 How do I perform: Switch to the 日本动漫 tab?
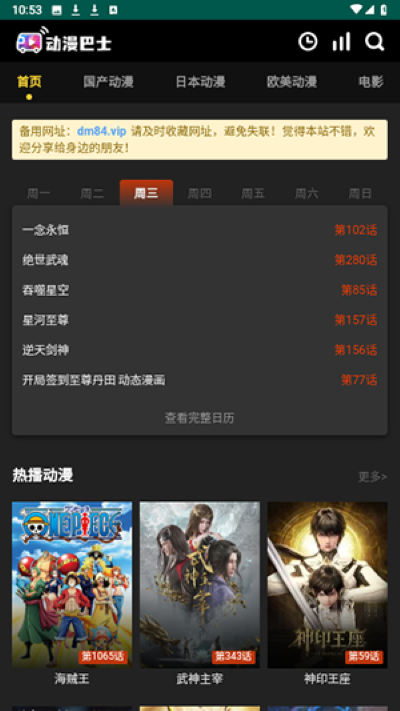point(200,82)
